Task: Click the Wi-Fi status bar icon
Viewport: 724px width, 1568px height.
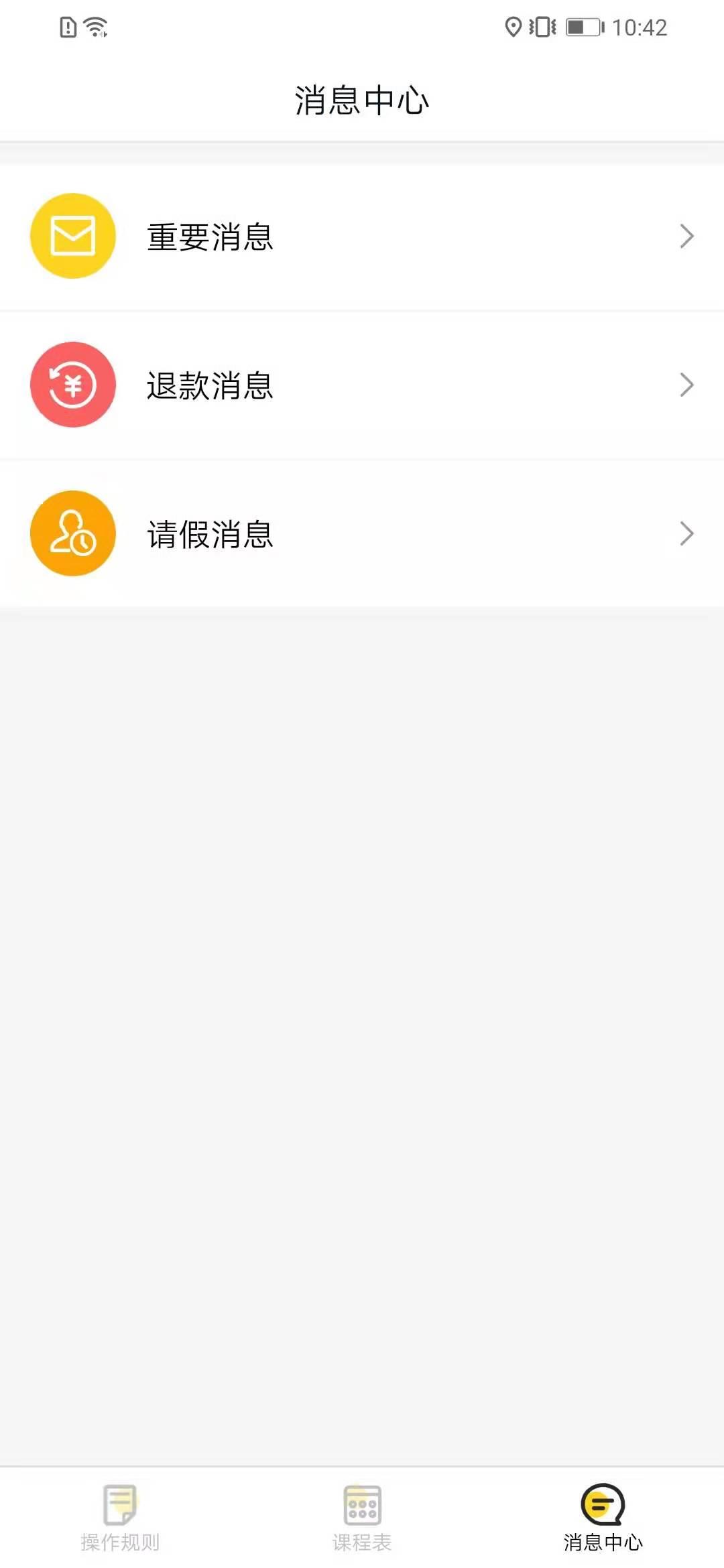Action: pyautogui.click(x=94, y=27)
